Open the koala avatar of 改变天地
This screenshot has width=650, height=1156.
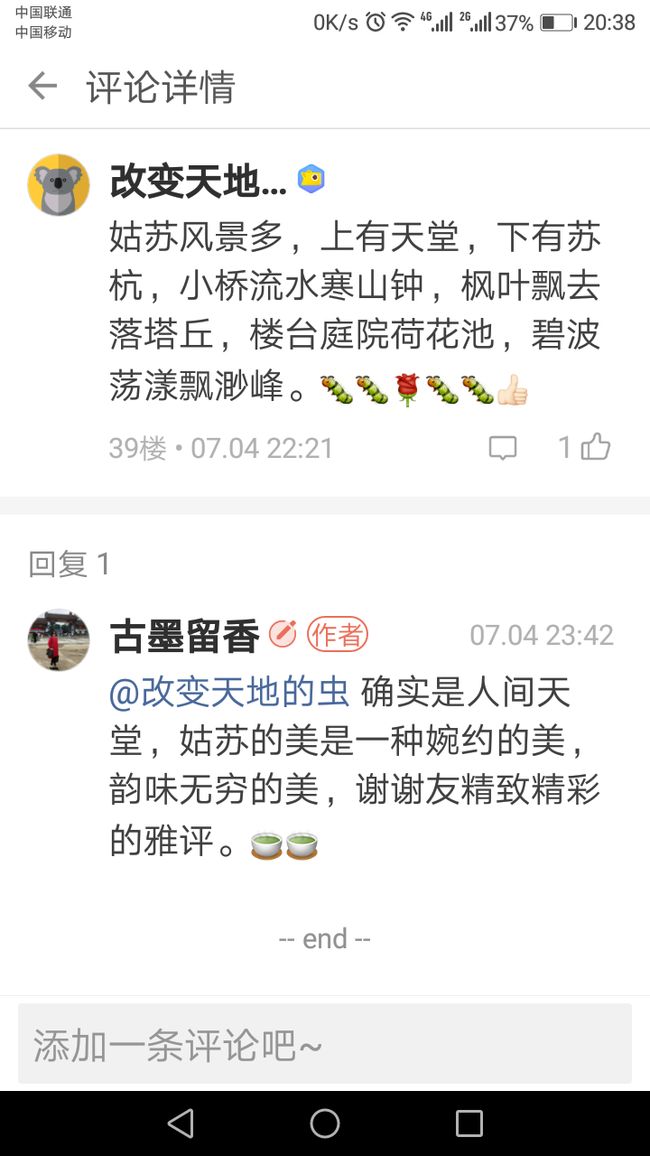coord(59,185)
